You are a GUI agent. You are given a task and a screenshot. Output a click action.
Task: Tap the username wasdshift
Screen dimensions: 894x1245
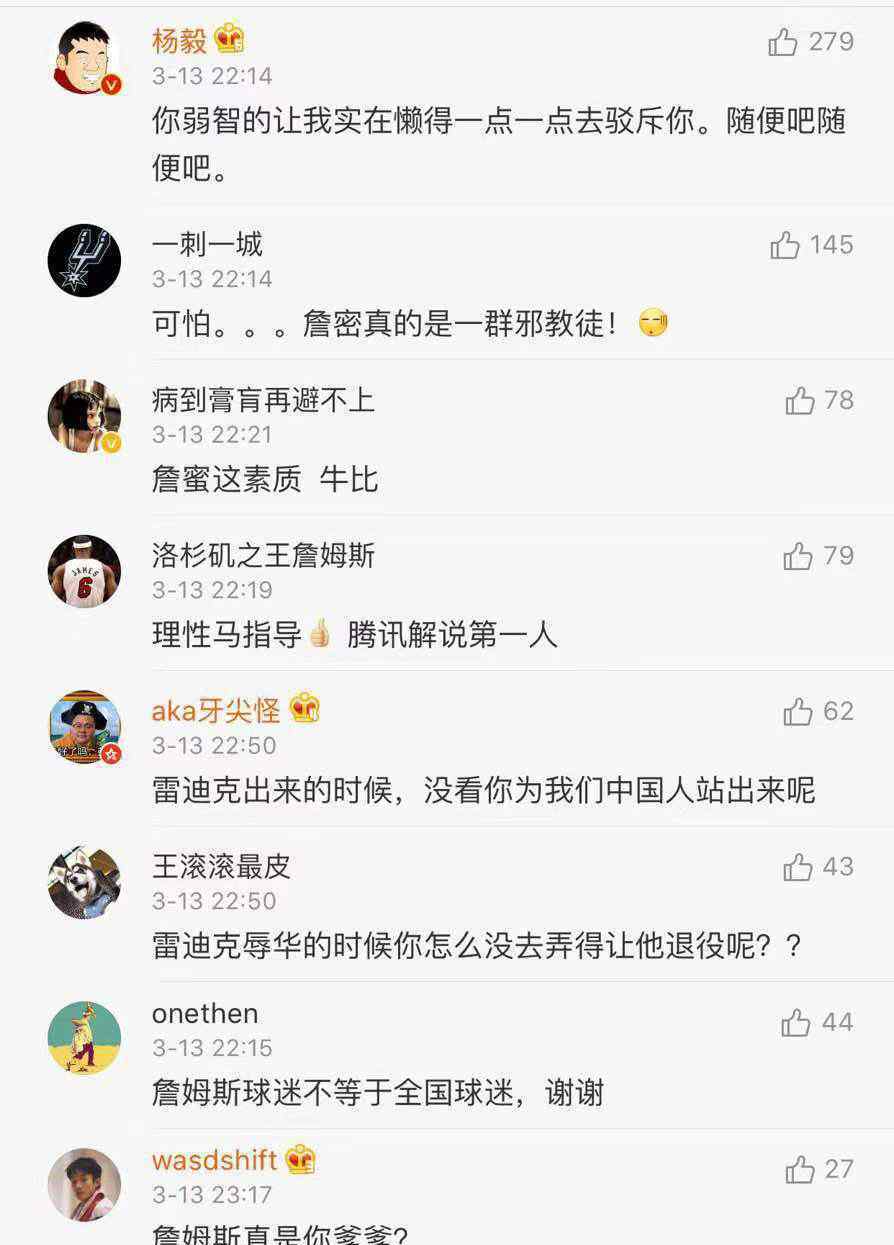pos(214,1161)
